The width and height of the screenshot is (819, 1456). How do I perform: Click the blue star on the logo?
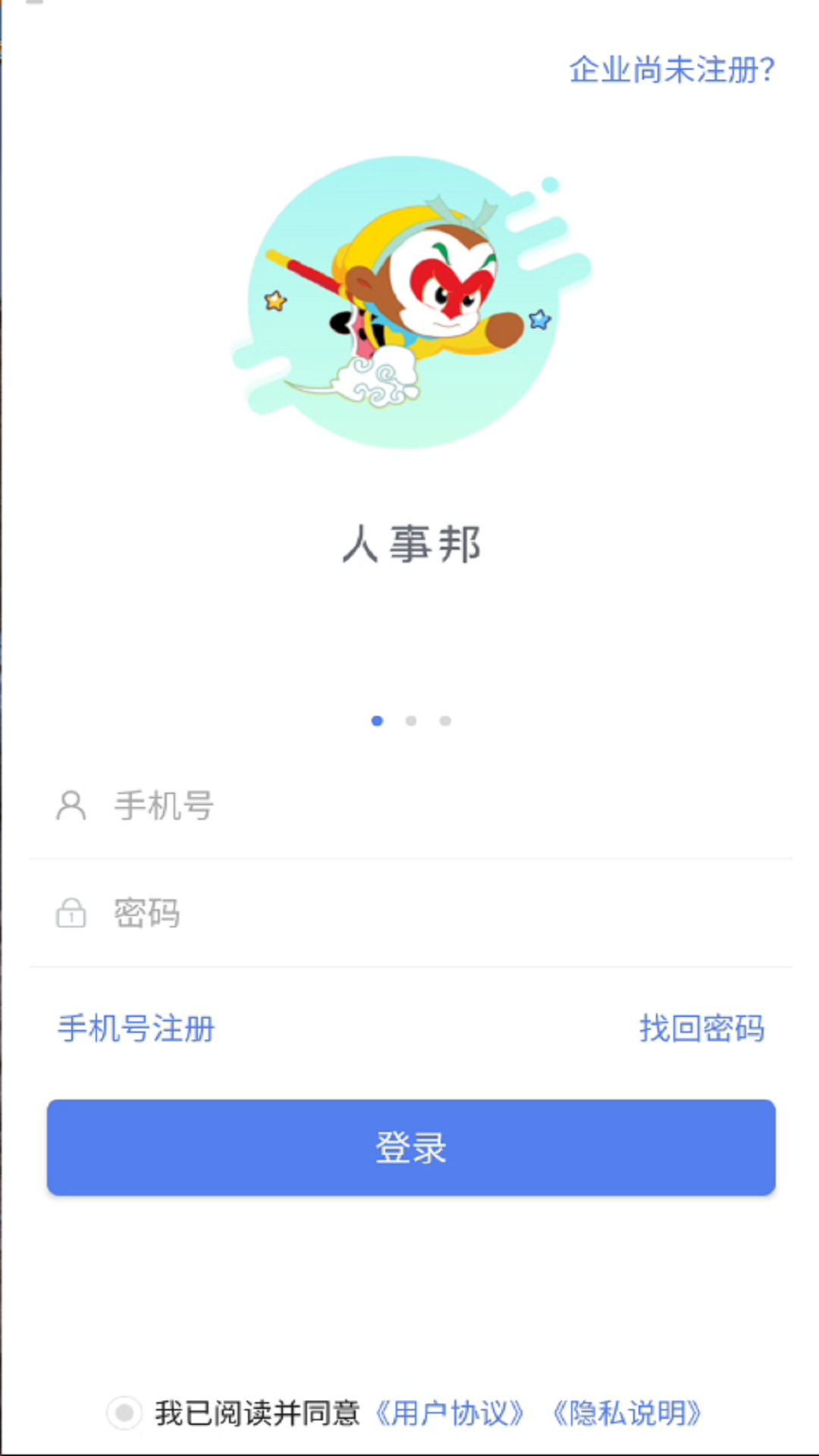coord(539,320)
